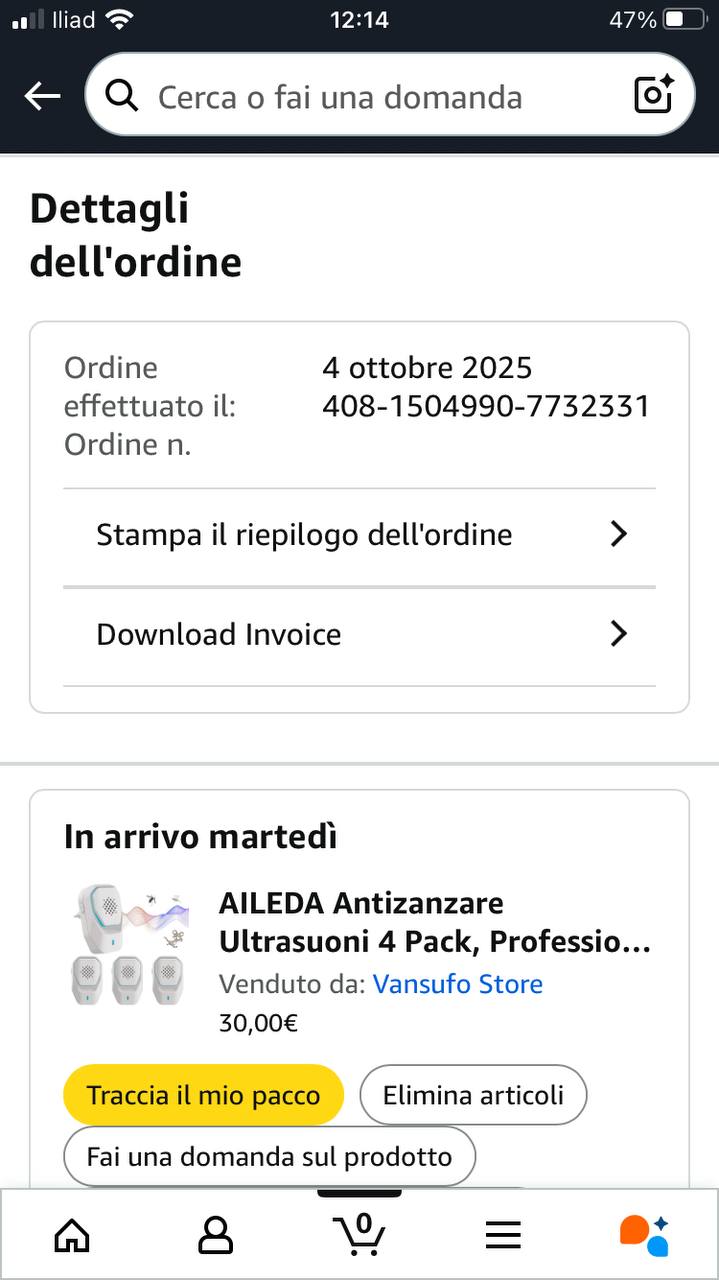Go back using the top arrow

42,96
